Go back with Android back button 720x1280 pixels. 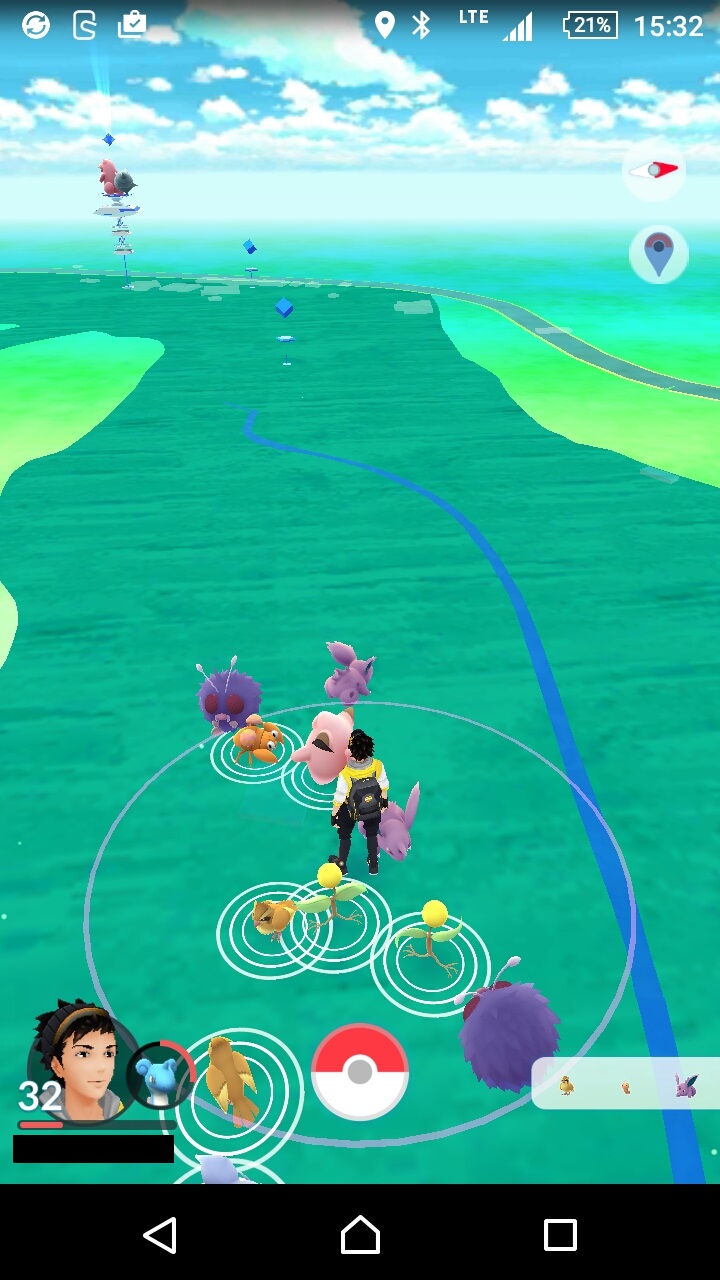[160, 1235]
